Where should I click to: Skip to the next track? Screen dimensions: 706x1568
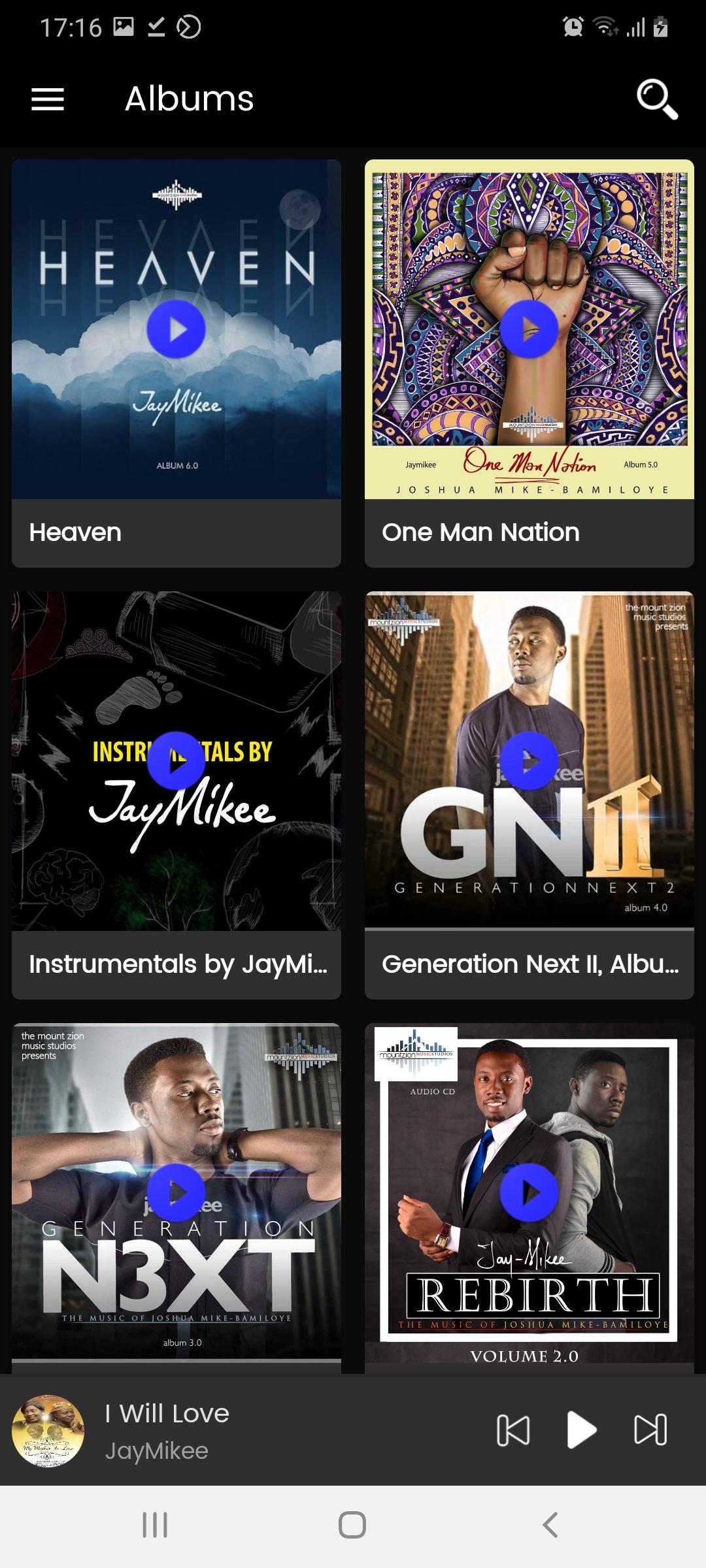pyautogui.click(x=650, y=1430)
